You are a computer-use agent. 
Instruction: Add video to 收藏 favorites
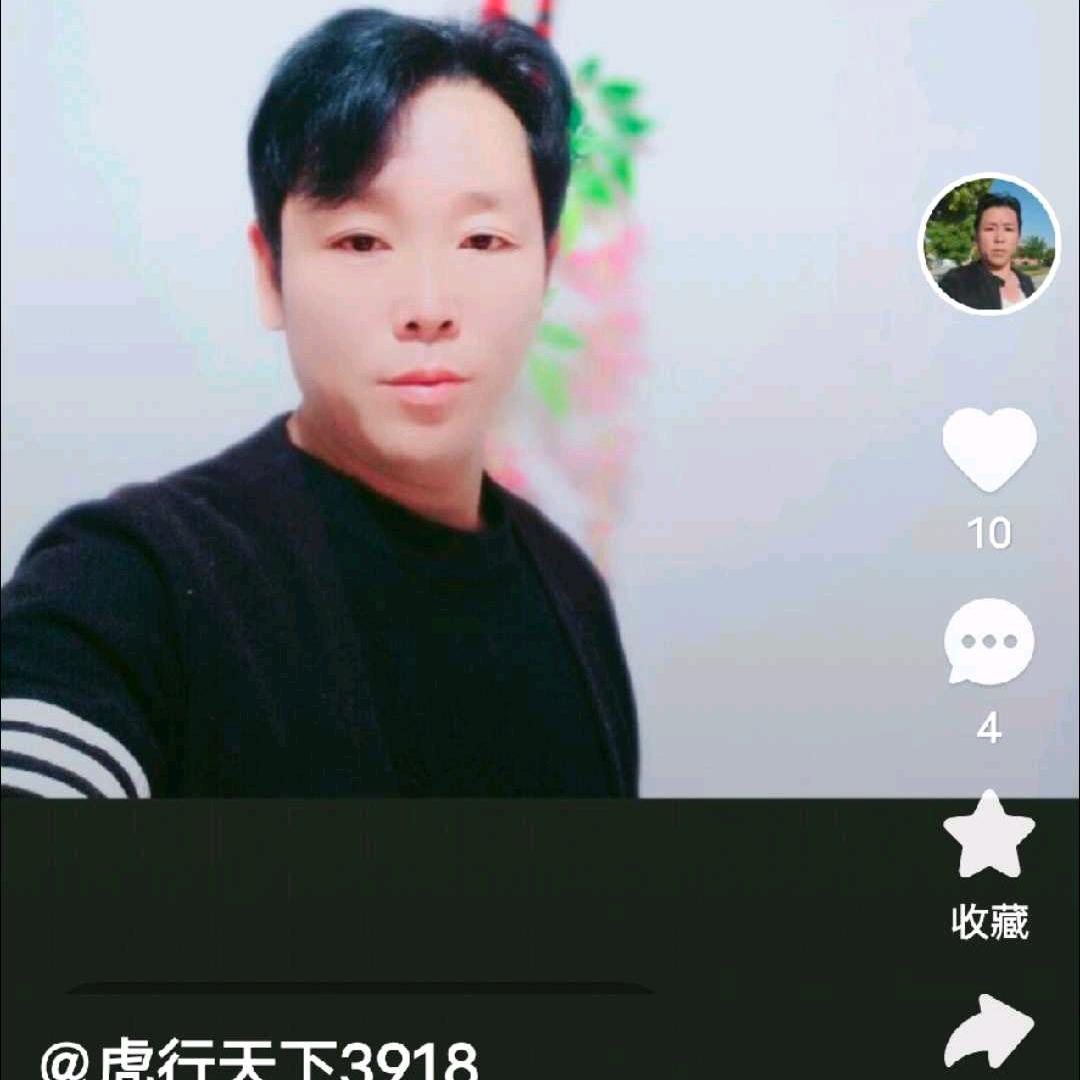[989, 838]
